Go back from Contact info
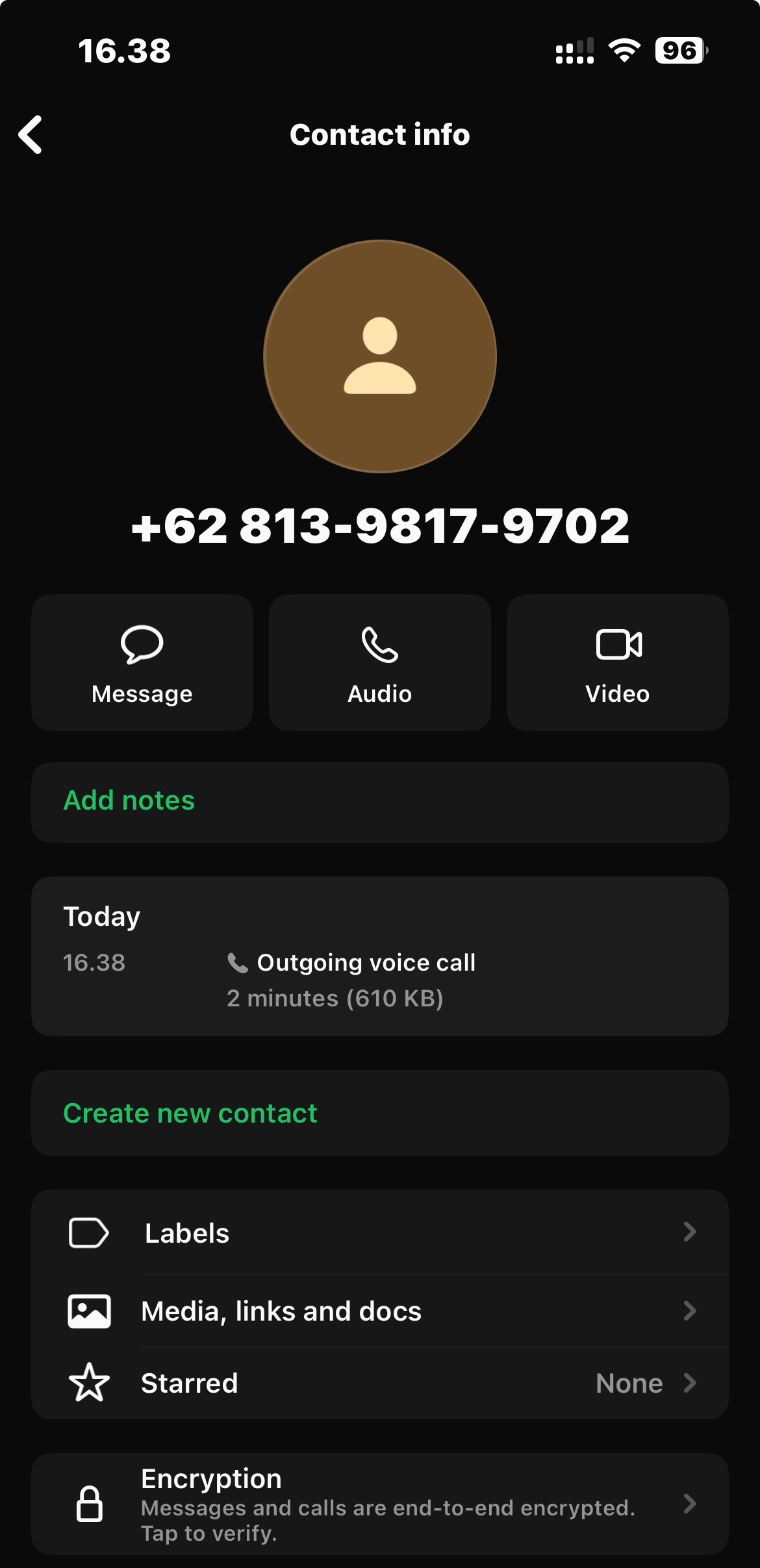 [31, 135]
